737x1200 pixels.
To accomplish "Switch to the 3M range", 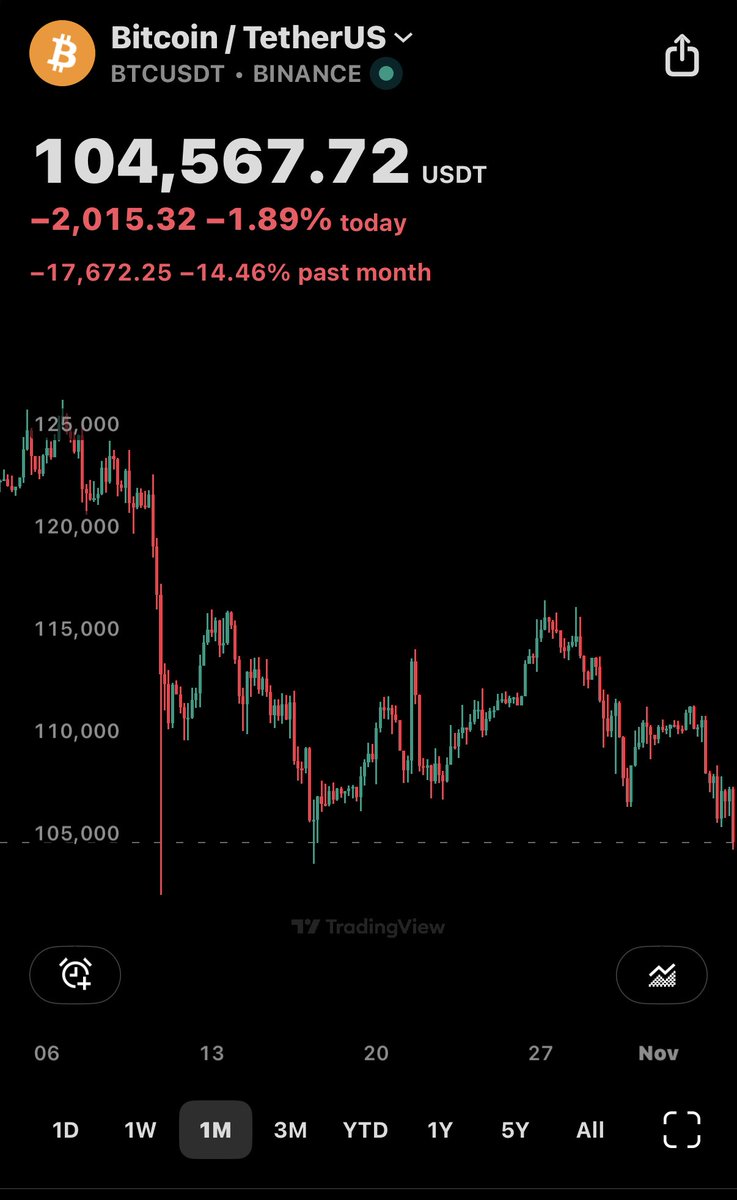I will [x=290, y=1130].
